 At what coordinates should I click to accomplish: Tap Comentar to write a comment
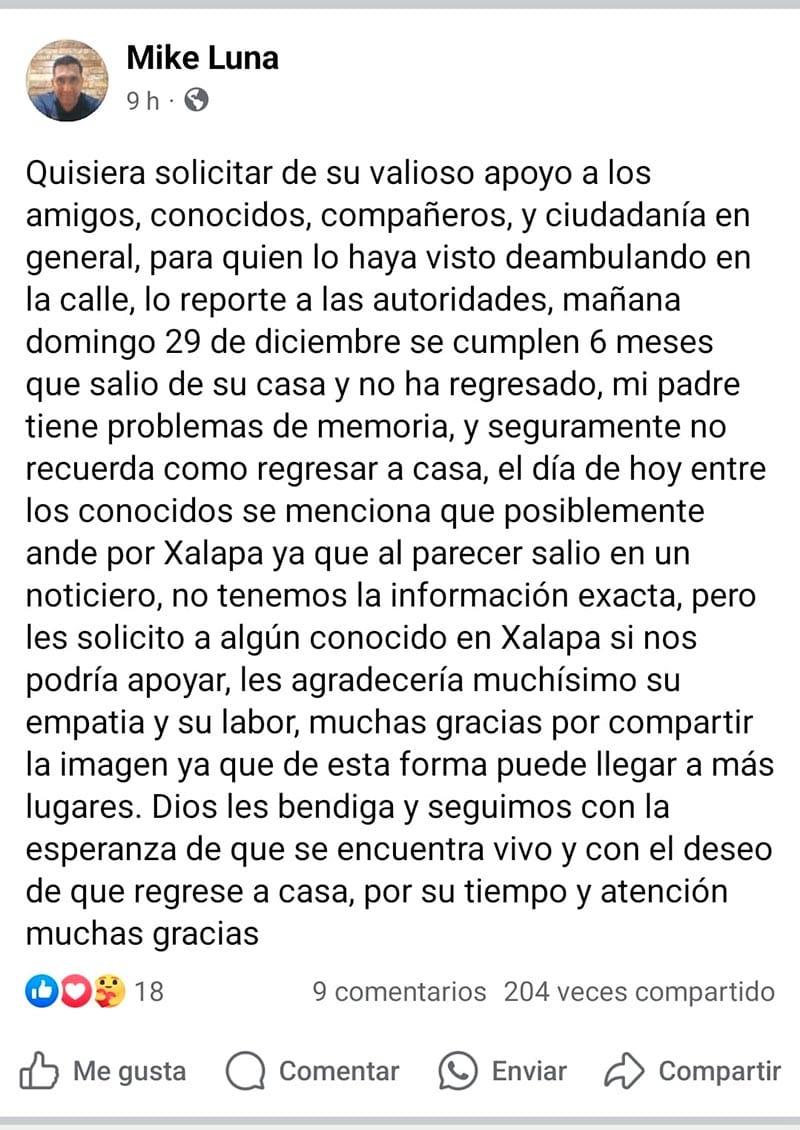tap(312, 1071)
